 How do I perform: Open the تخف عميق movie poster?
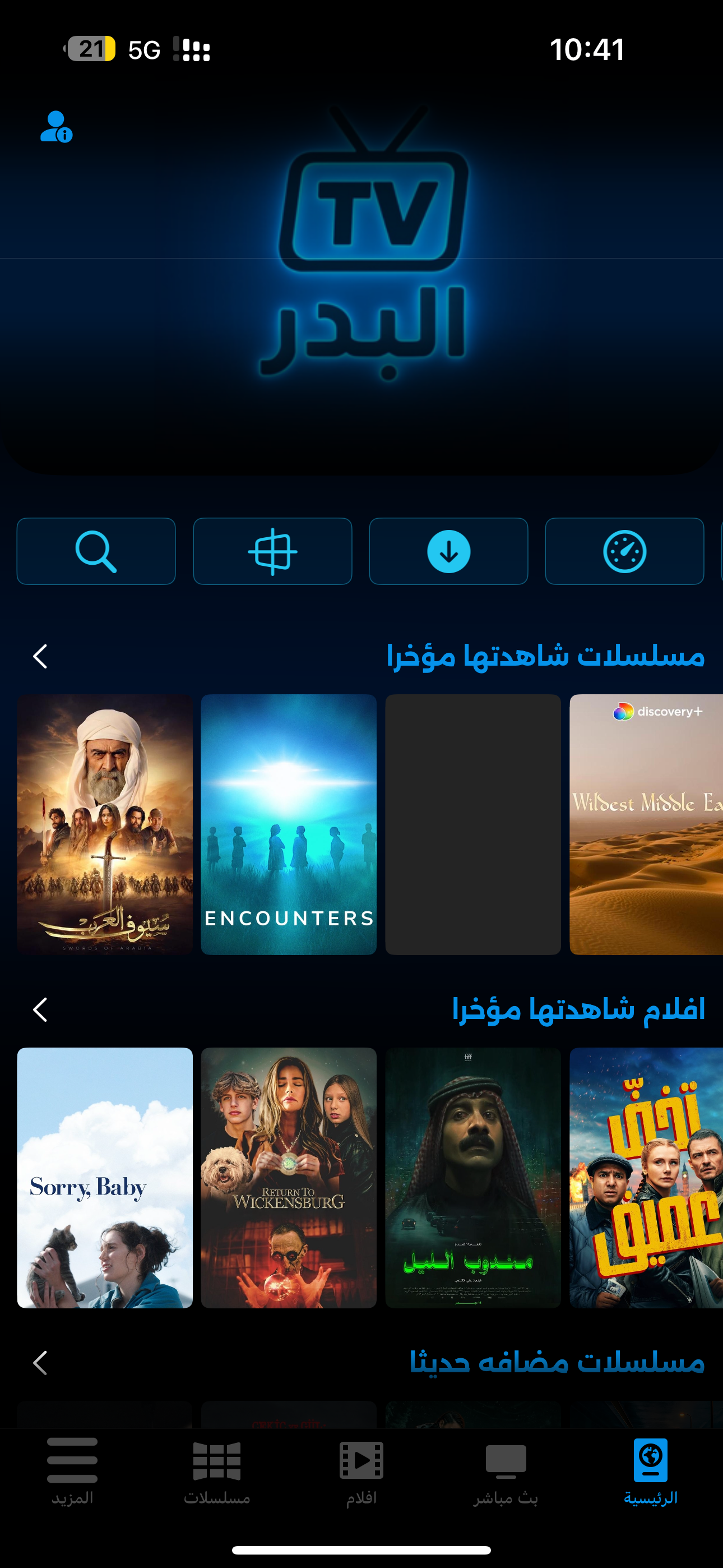point(646,1177)
